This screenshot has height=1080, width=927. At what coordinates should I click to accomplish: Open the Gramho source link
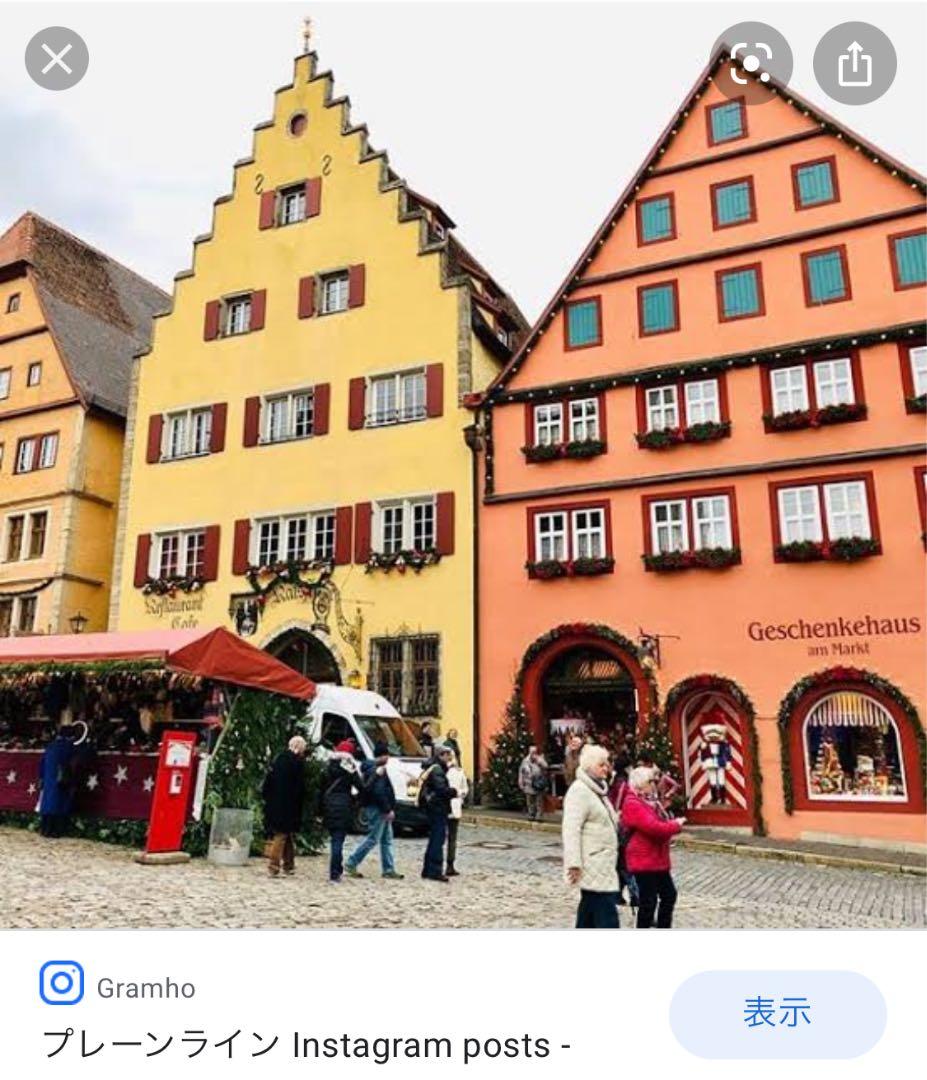tap(145, 988)
